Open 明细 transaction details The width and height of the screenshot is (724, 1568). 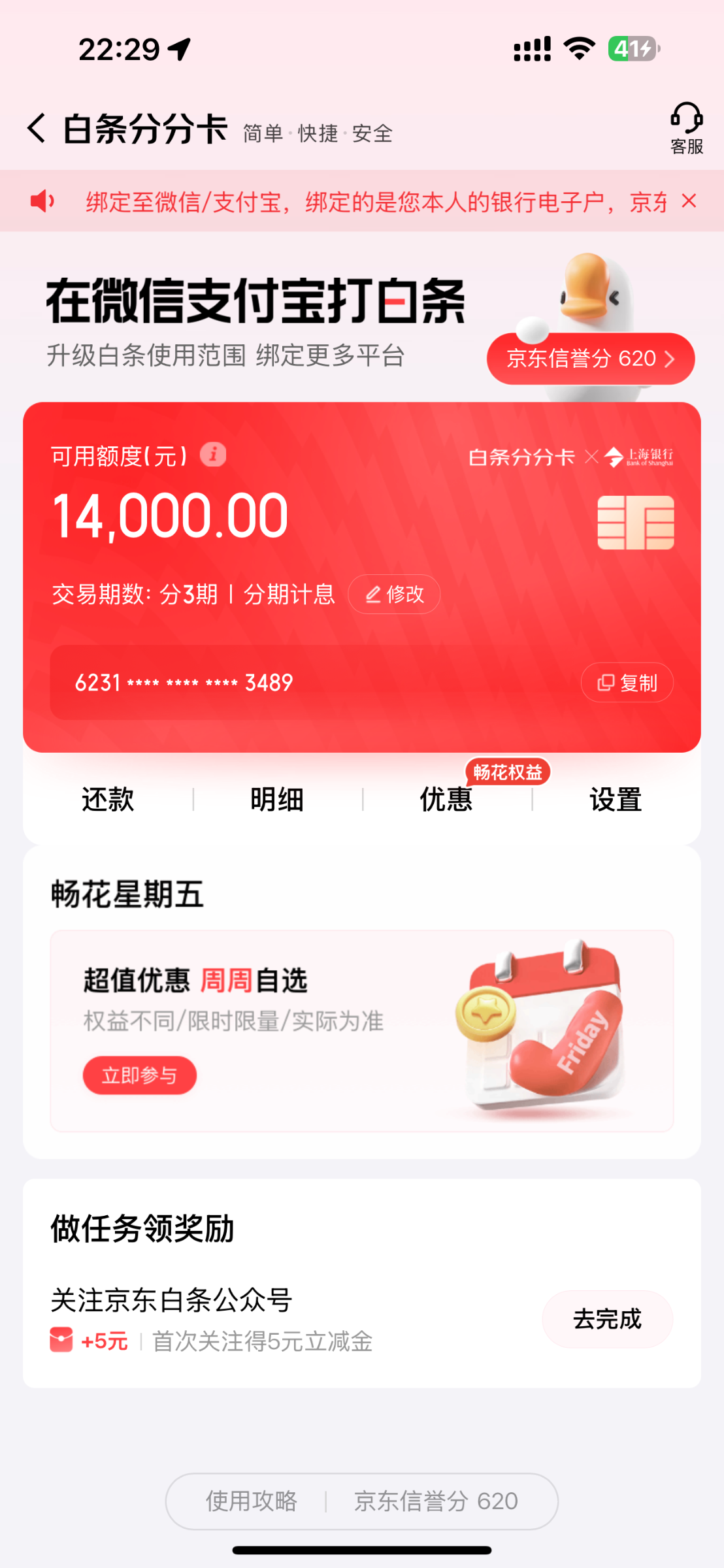pyautogui.click(x=277, y=799)
